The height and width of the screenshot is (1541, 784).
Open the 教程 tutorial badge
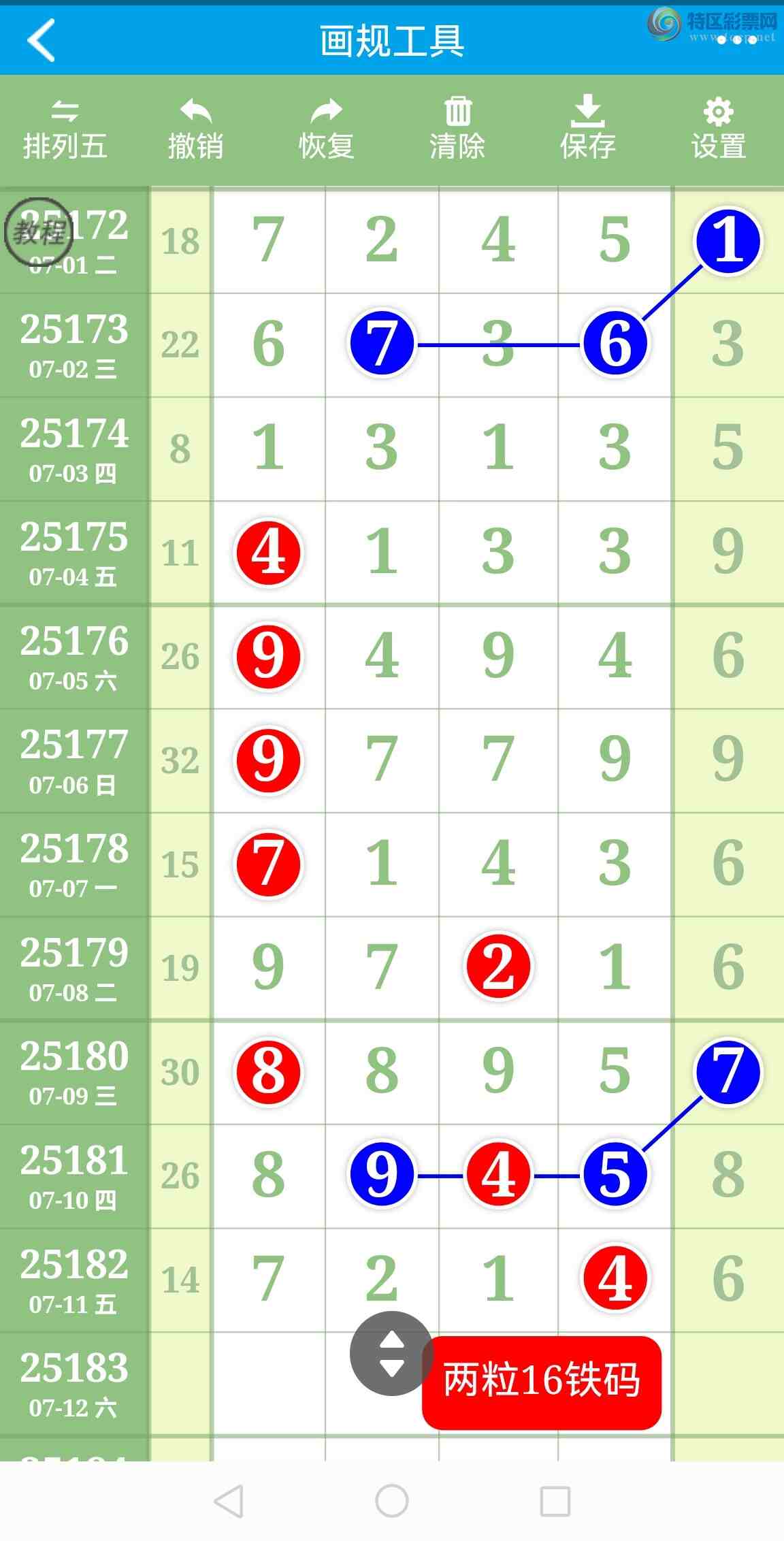point(39,232)
